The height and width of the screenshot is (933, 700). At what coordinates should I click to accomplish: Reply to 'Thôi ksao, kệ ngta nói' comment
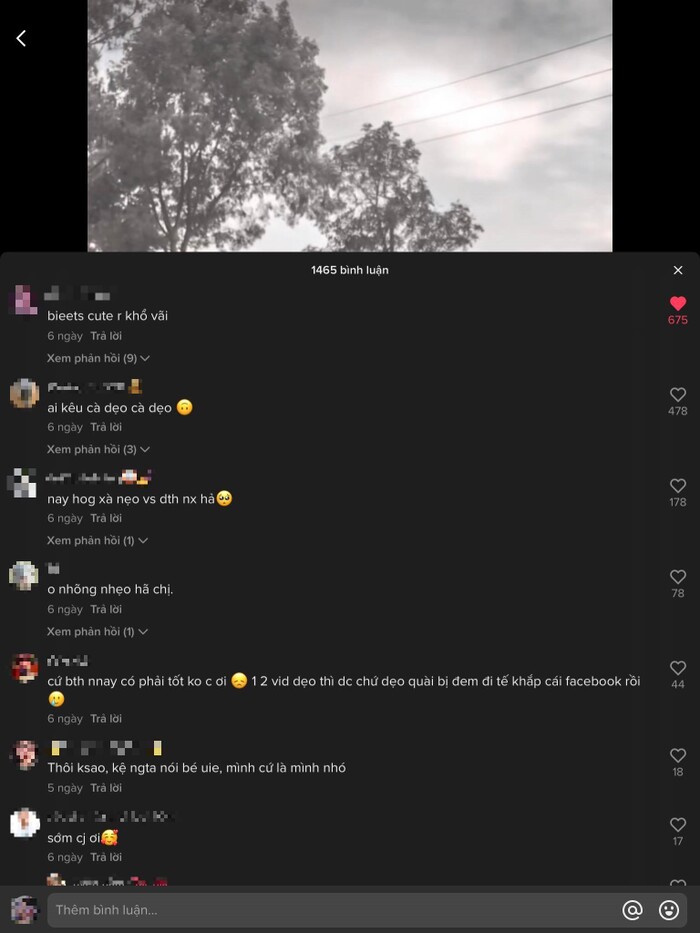pos(106,788)
